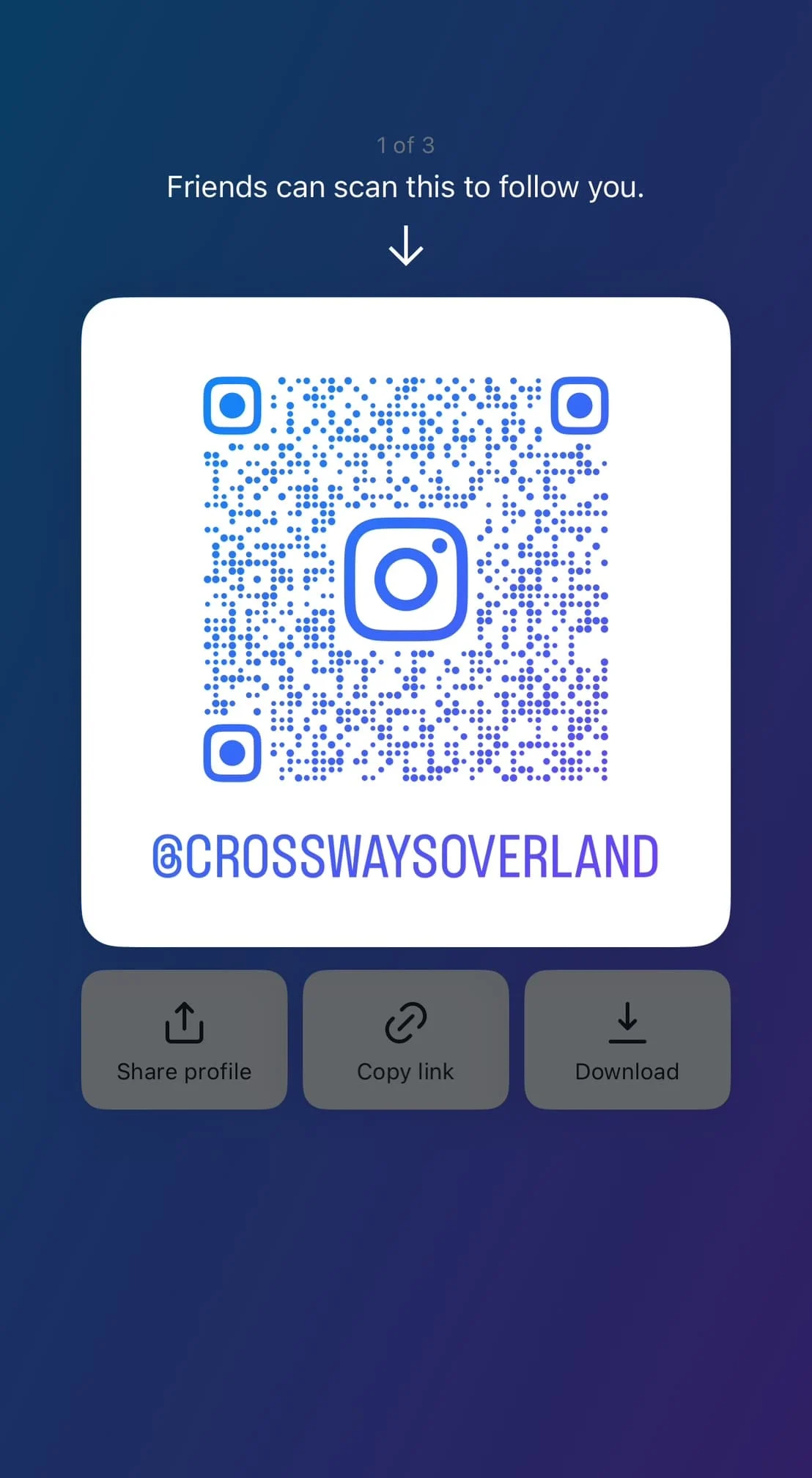Tap the Share profile button
Viewport: 812px width, 1478px height.
[184, 1039]
